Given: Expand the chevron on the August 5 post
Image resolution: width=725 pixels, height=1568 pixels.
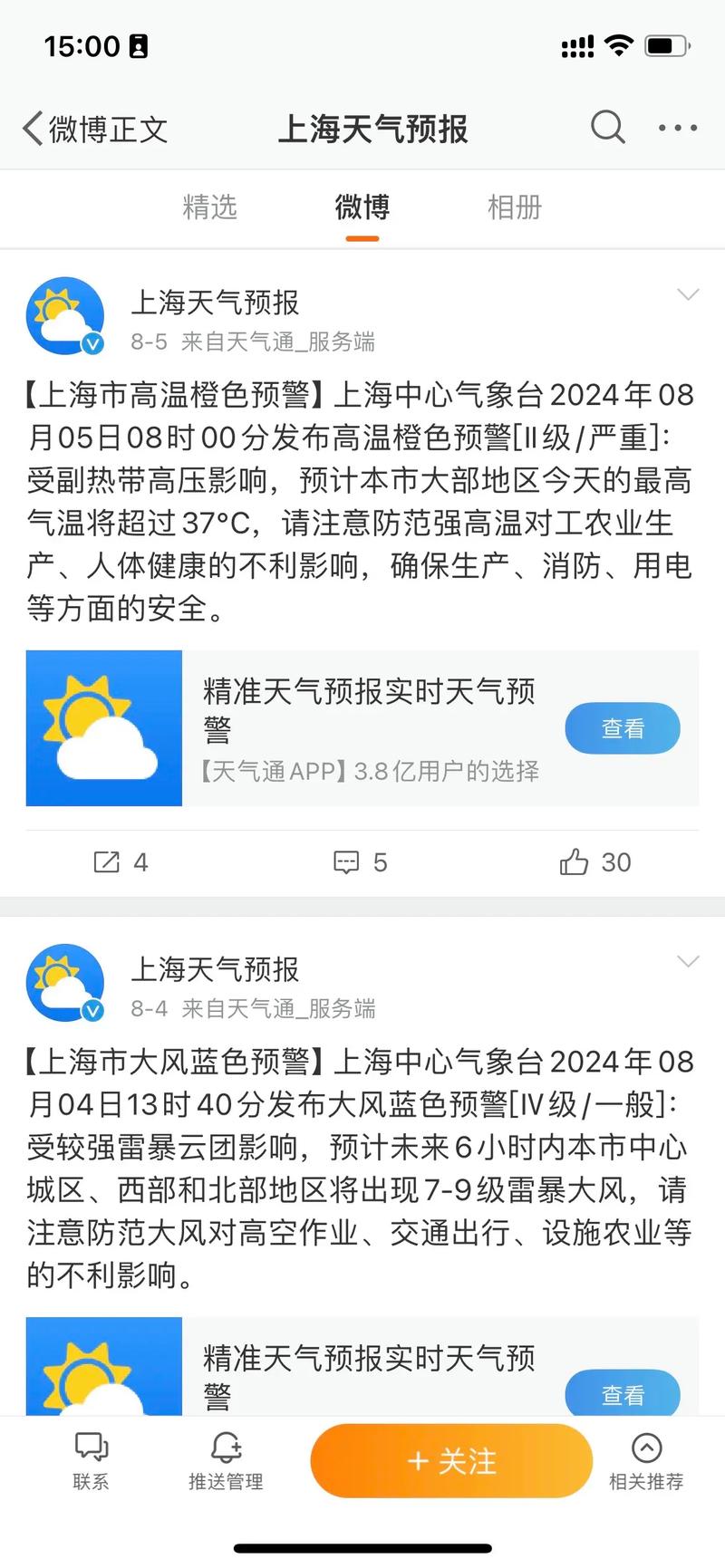Looking at the screenshot, I should click(x=689, y=294).
